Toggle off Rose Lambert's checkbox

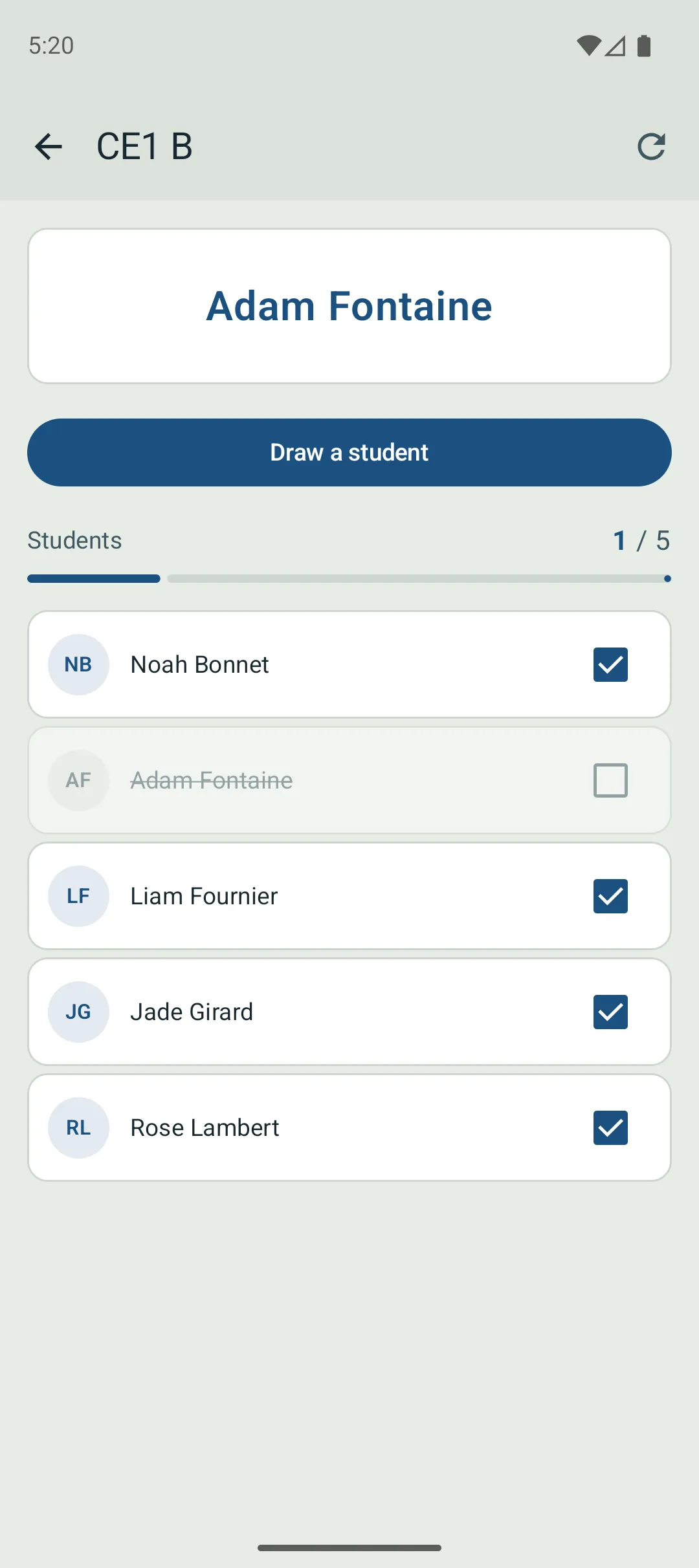610,1127
